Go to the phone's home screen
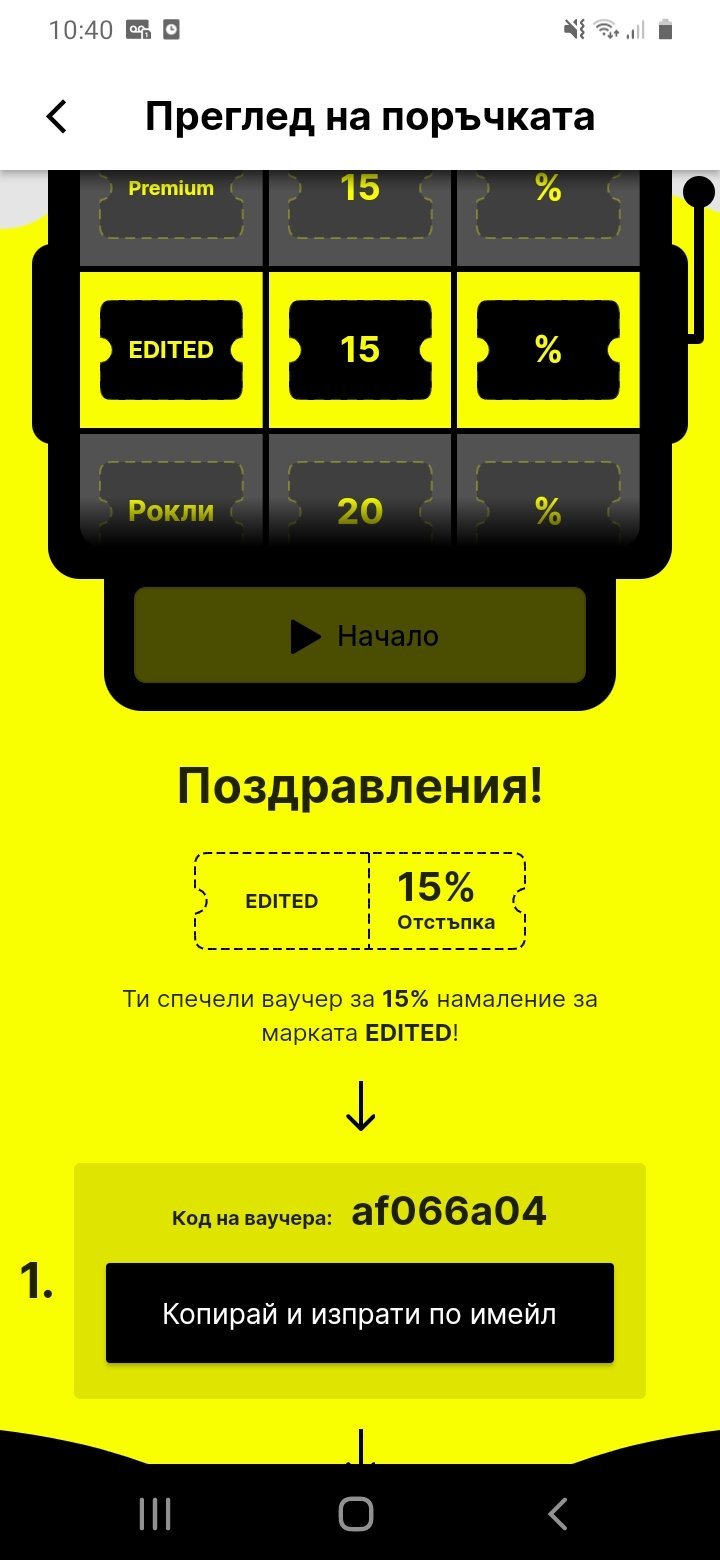The image size is (720, 1560). (356, 1514)
